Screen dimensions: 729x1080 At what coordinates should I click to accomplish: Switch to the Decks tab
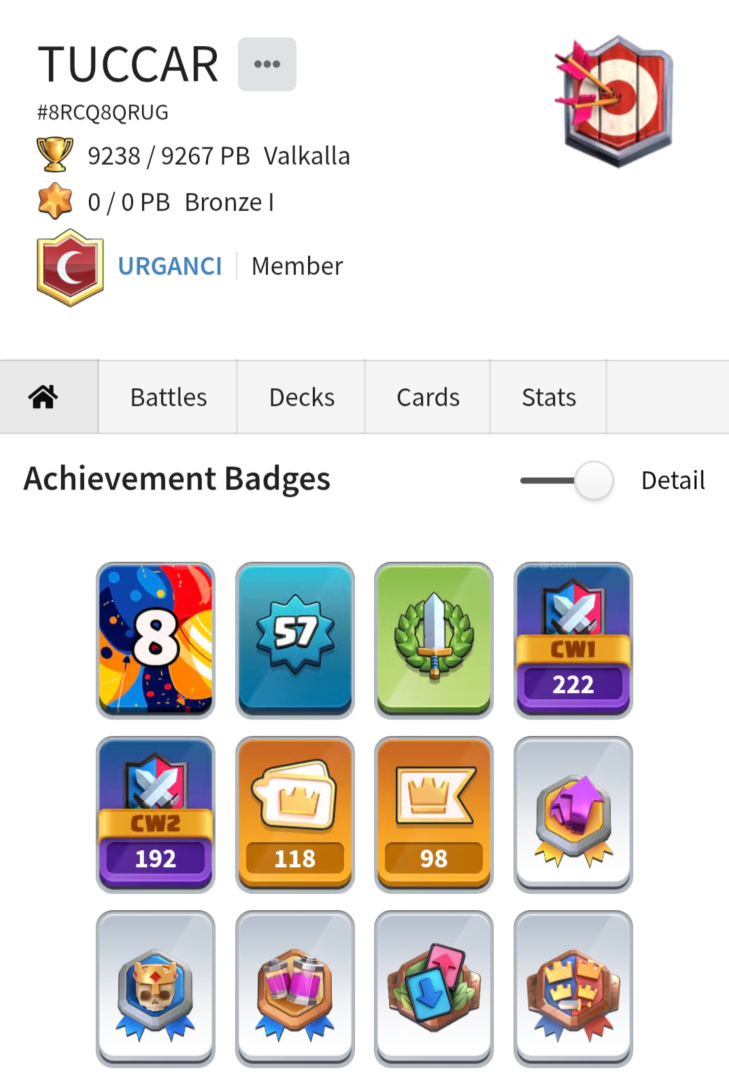tap(301, 397)
